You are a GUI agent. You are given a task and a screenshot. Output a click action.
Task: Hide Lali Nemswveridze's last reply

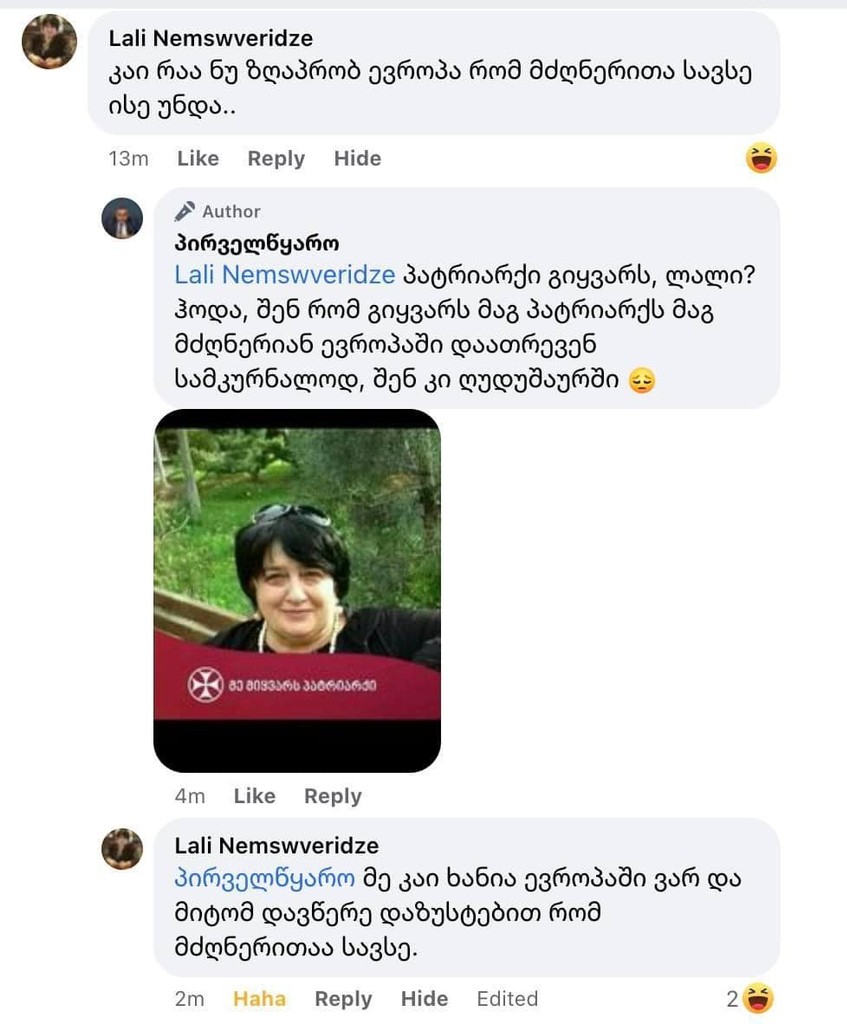[x=424, y=998]
